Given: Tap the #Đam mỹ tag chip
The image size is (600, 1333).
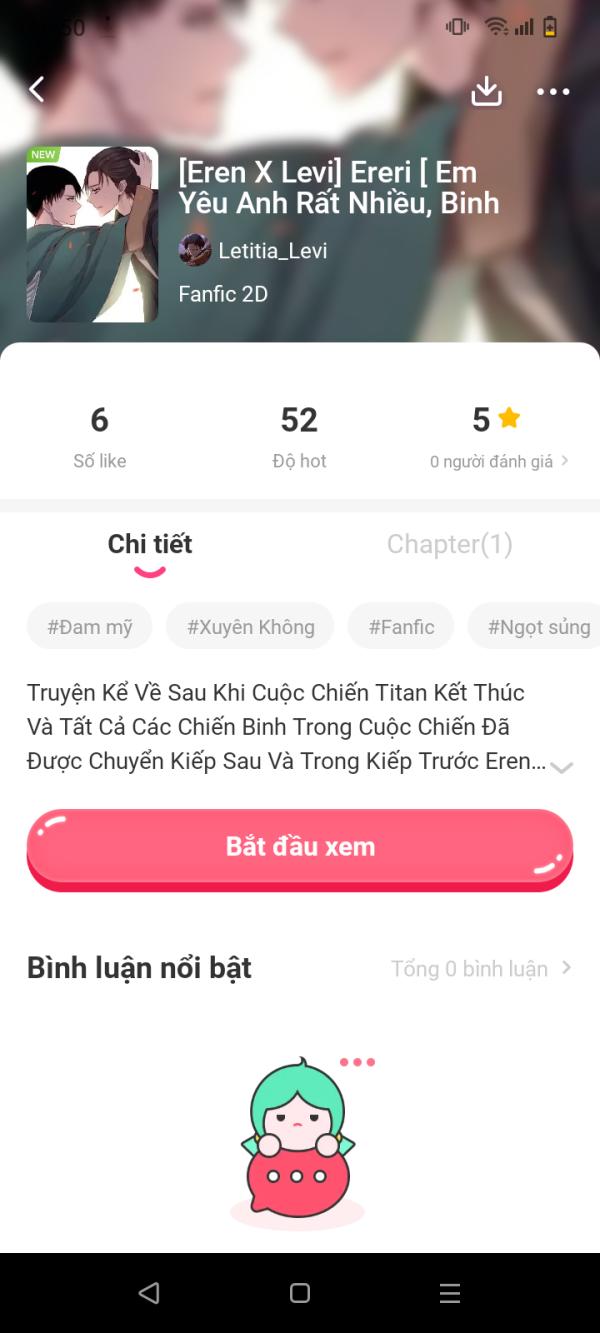Looking at the screenshot, I should (90, 627).
